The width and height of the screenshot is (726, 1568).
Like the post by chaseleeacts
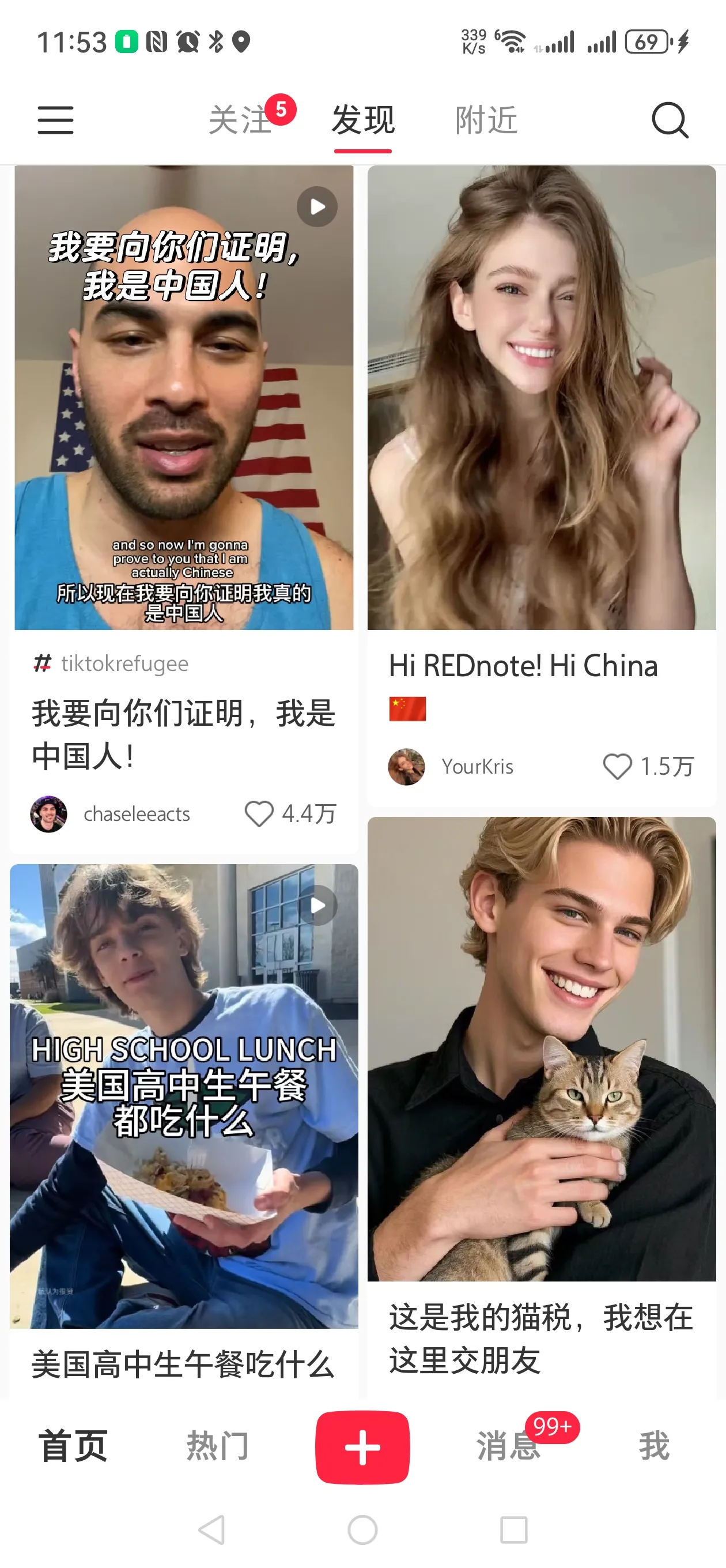pyautogui.click(x=259, y=813)
